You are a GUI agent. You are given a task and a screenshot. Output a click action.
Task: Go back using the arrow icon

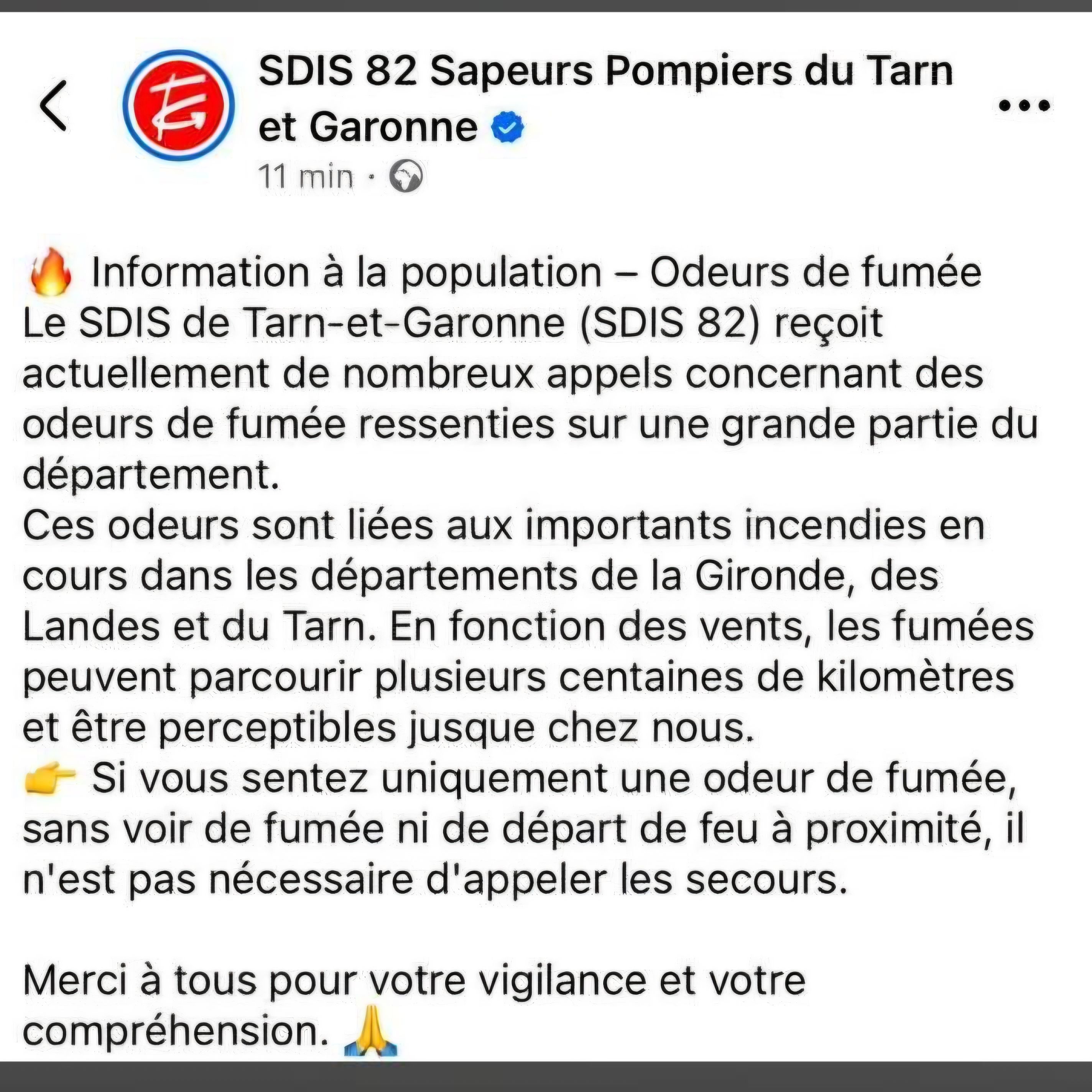click(54, 106)
